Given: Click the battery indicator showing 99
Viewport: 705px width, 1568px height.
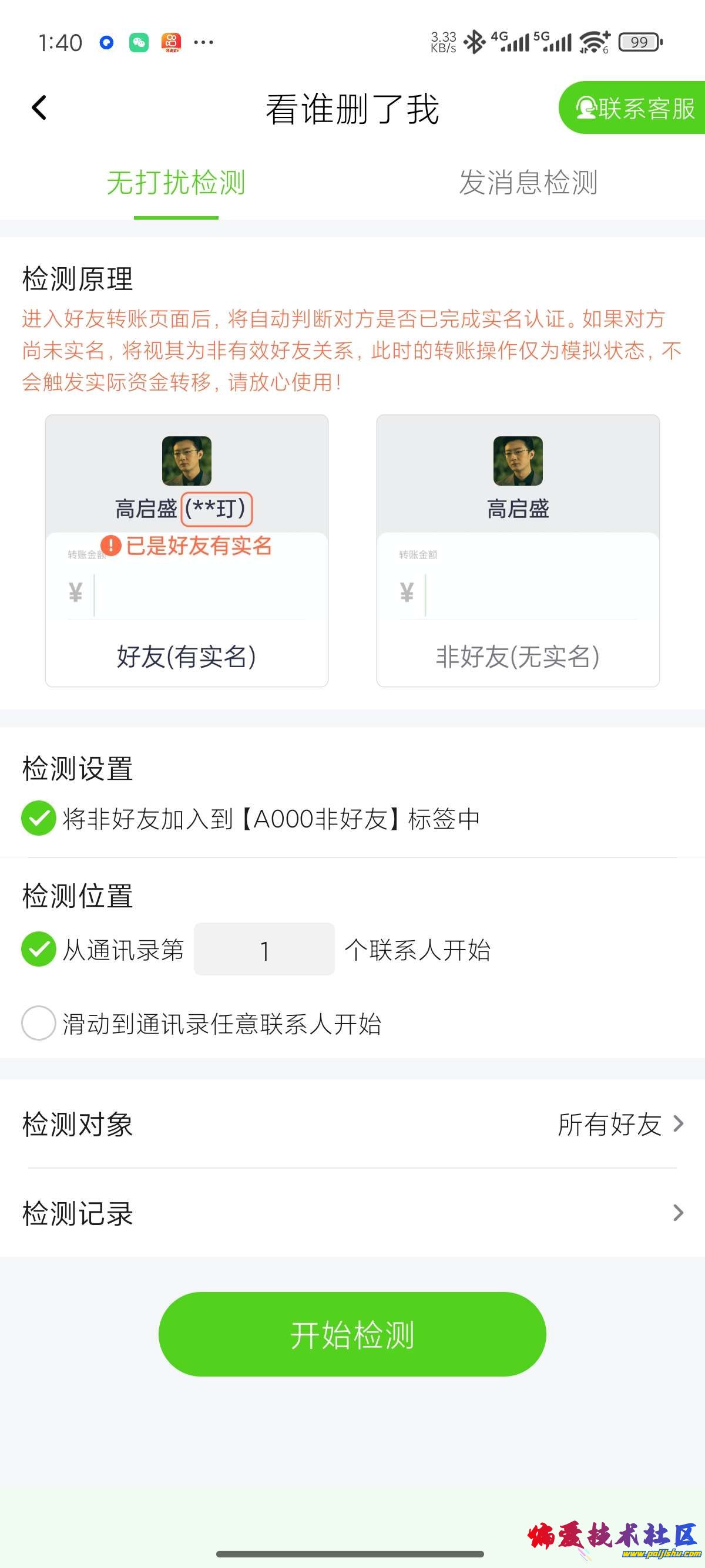Looking at the screenshot, I should [x=640, y=41].
